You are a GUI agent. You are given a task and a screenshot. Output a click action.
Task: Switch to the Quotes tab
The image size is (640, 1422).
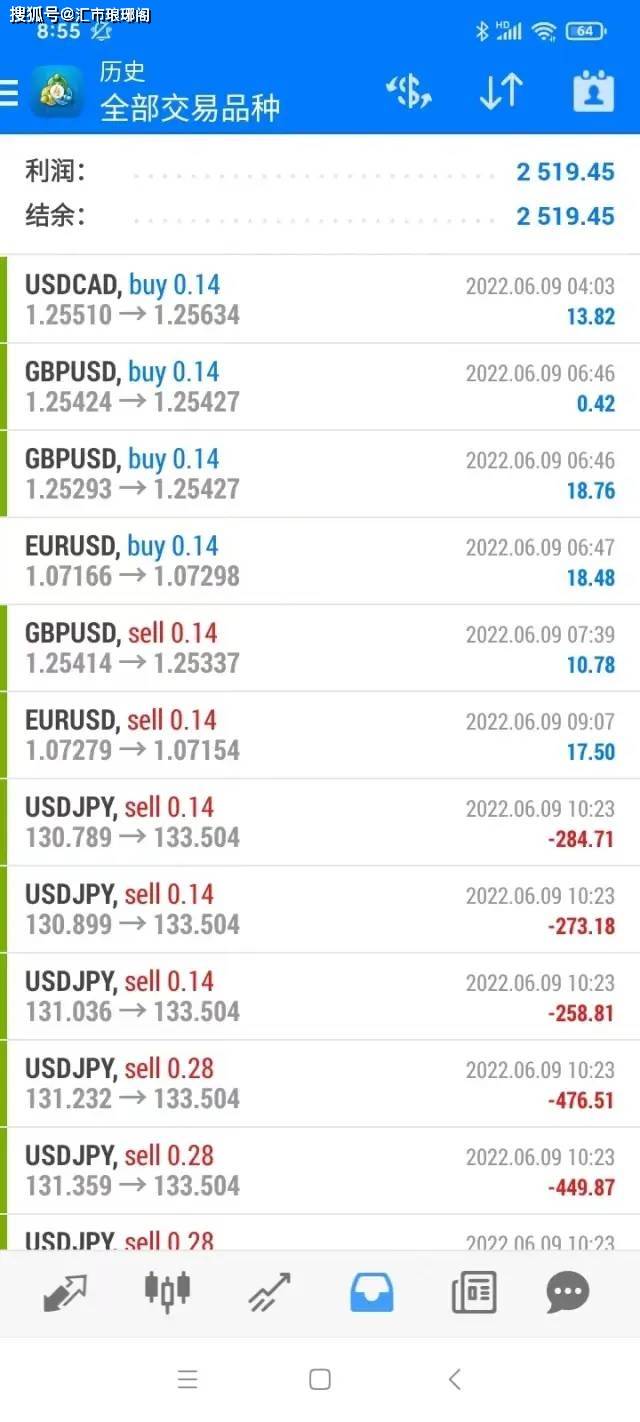64,1293
